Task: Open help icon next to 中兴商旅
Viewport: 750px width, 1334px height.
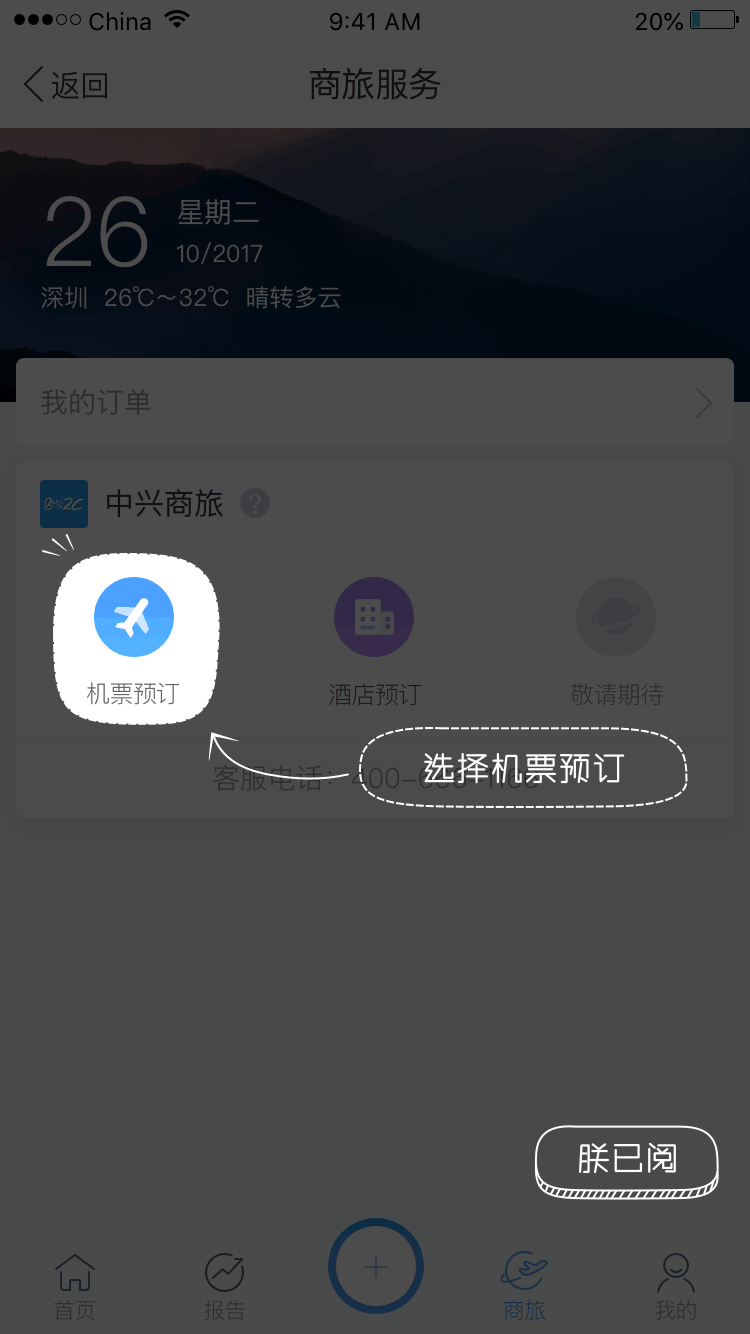Action: [255, 503]
